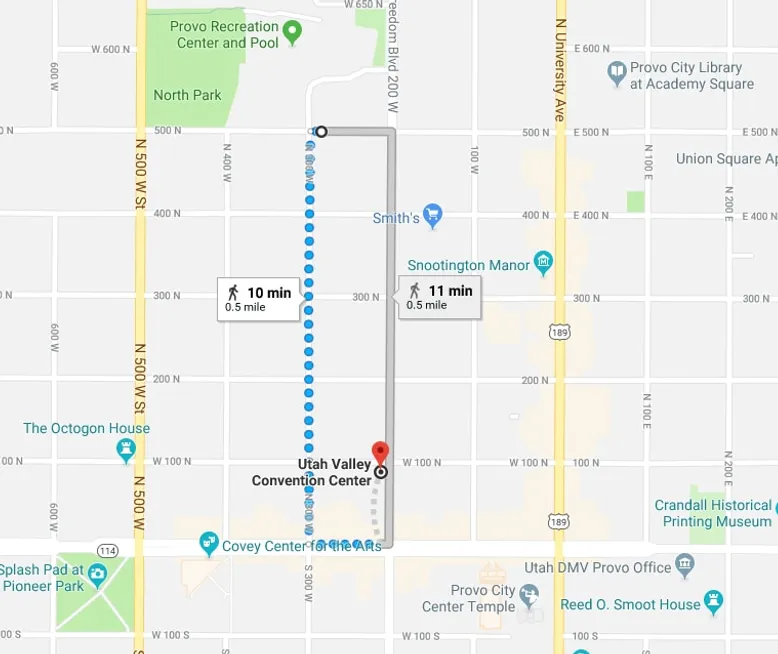Viewport: 778px width, 654px height.
Task: Select the 10 min walking route
Action: pyautogui.click(x=258, y=298)
